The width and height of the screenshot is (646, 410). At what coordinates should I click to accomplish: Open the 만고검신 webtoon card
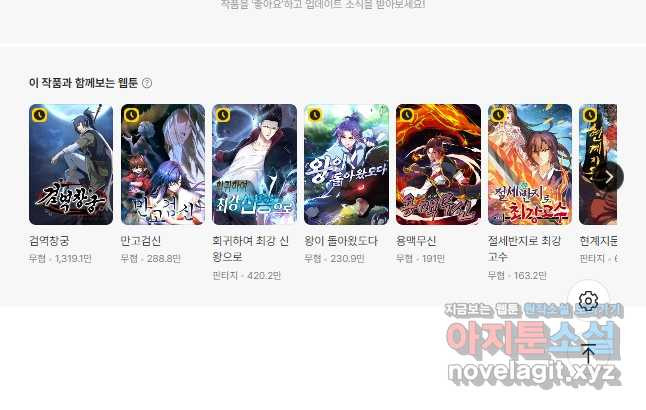pos(162,165)
